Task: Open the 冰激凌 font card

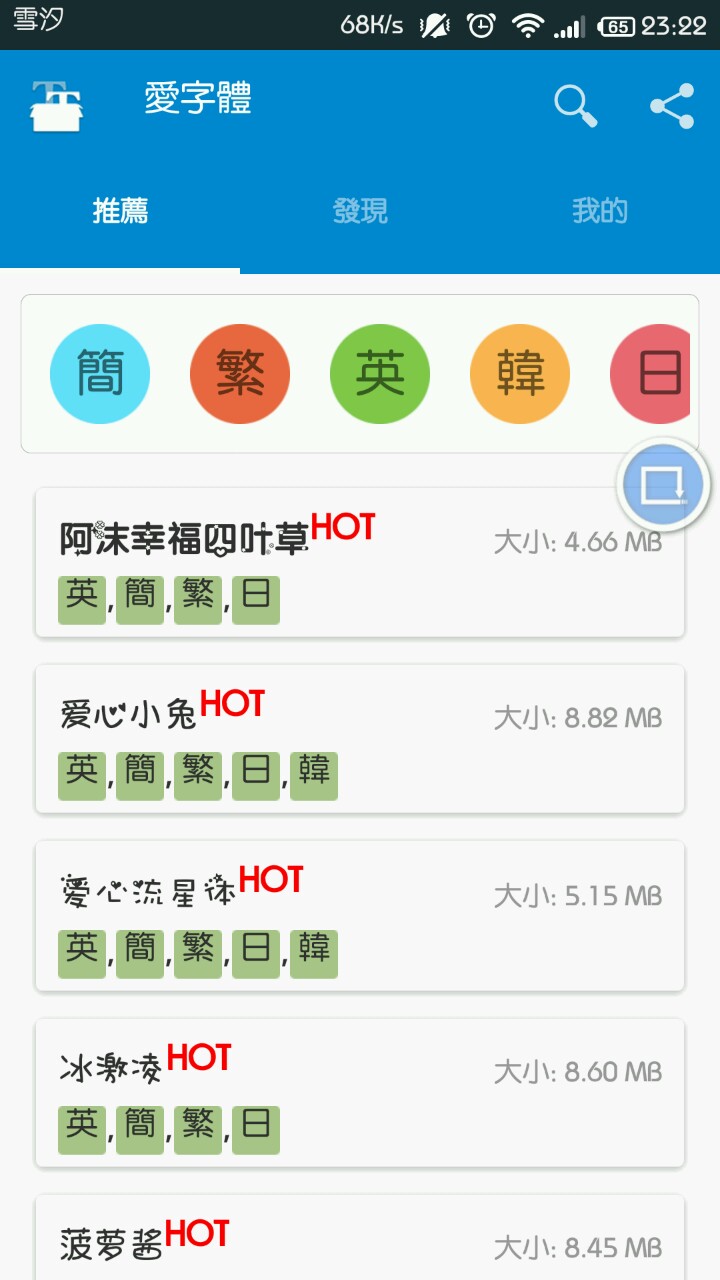Action: [x=360, y=1093]
